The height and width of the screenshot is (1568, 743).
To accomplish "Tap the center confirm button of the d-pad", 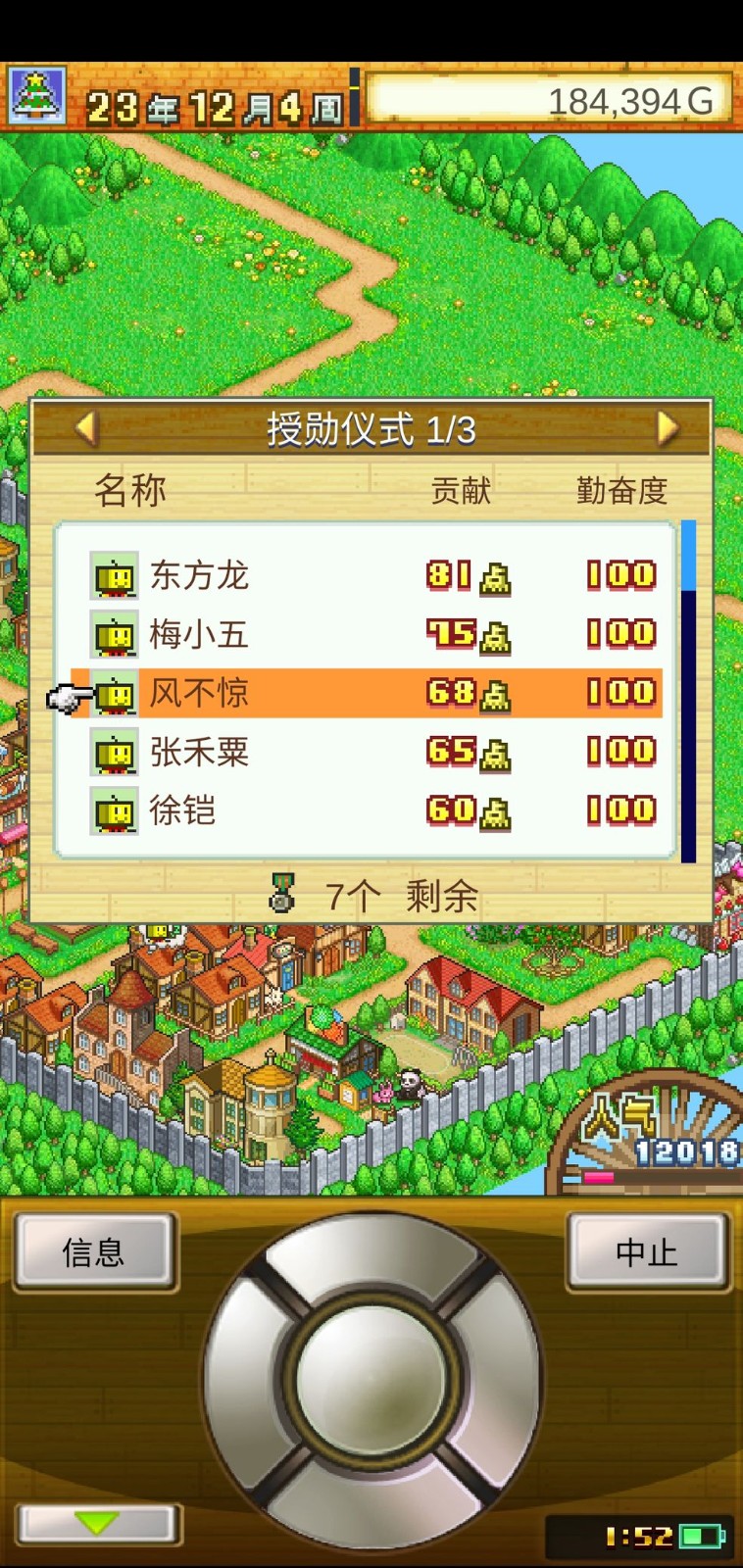I will (371, 1380).
